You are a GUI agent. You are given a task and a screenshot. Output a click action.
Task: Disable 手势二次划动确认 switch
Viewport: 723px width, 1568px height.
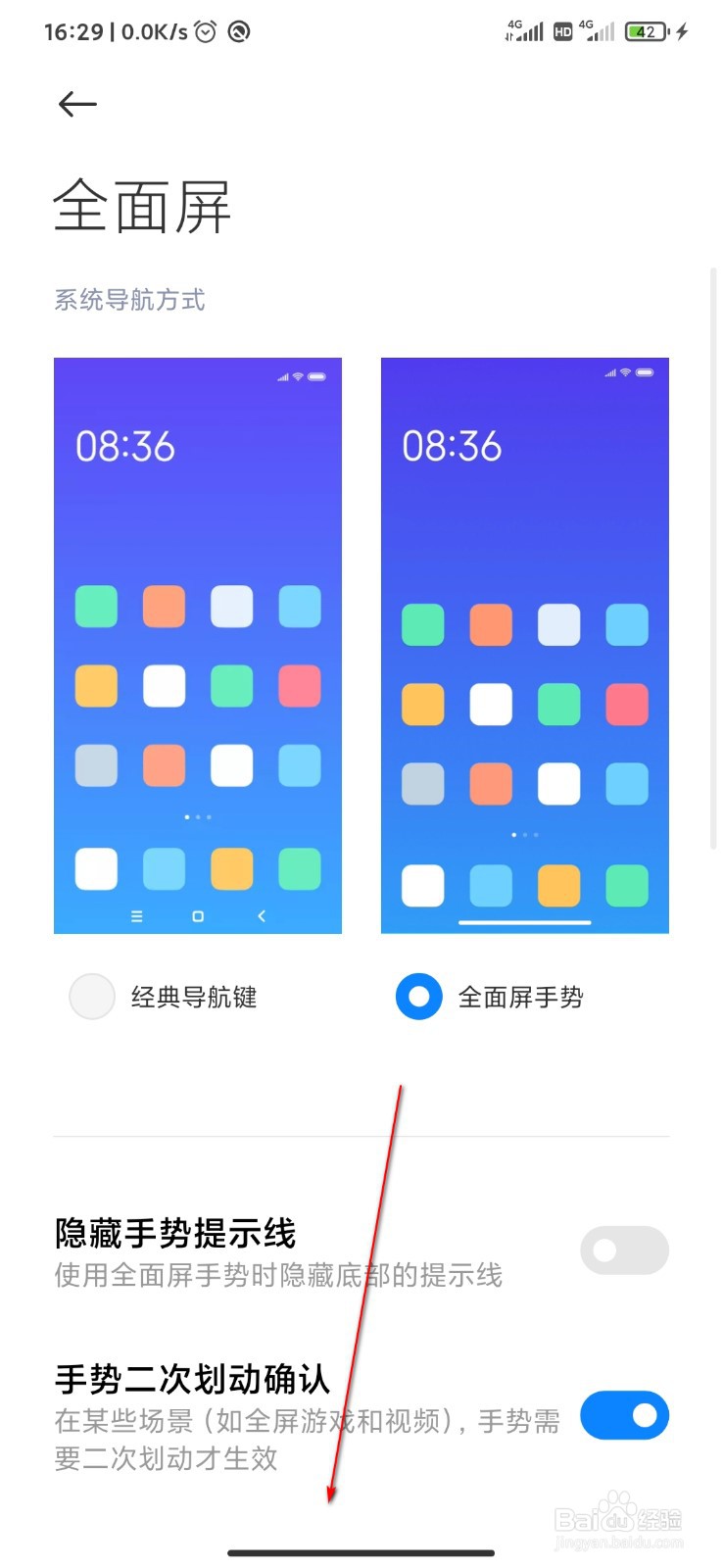click(x=624, y=1415)
